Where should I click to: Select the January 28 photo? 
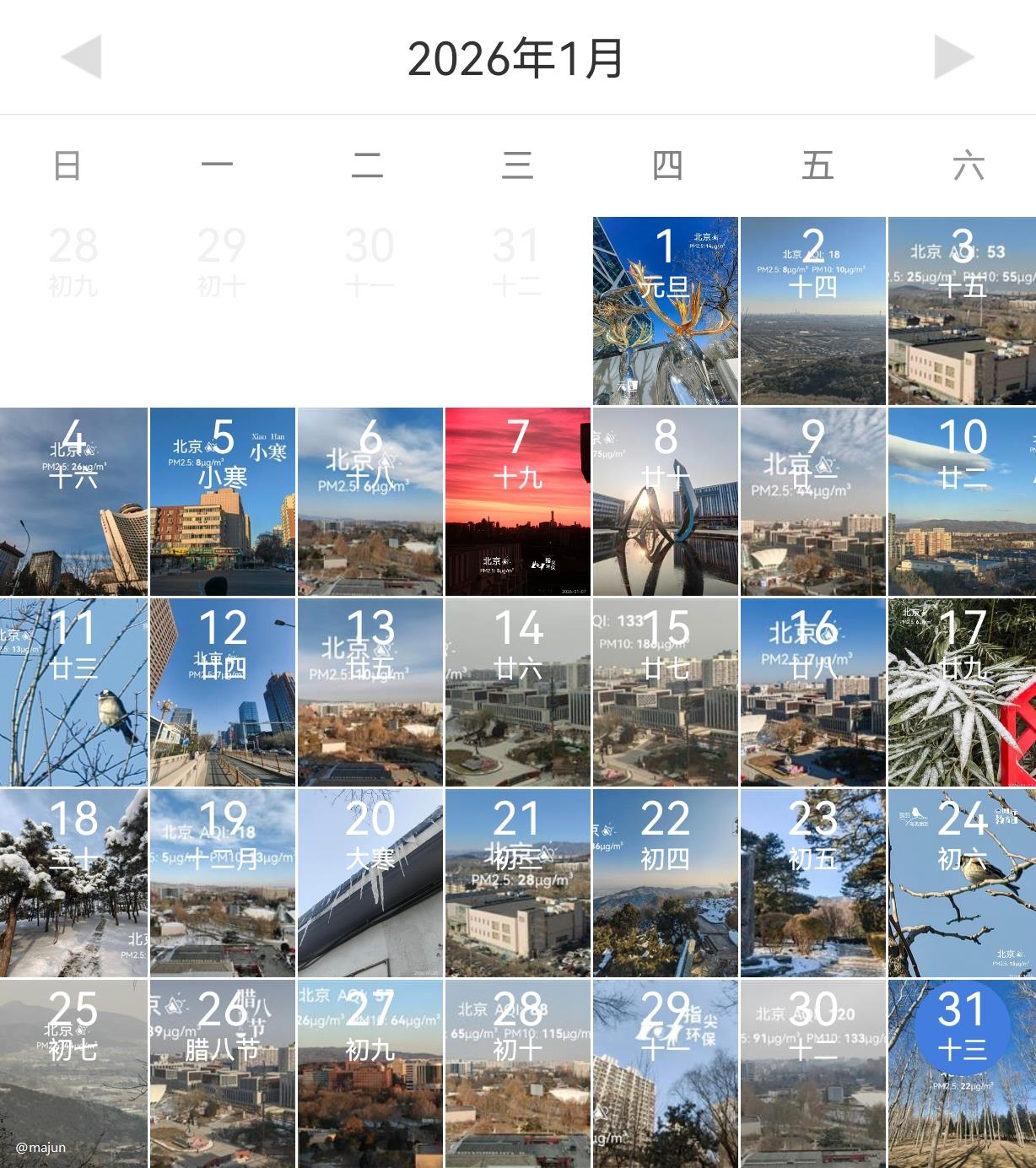(x=518, y=1073)
